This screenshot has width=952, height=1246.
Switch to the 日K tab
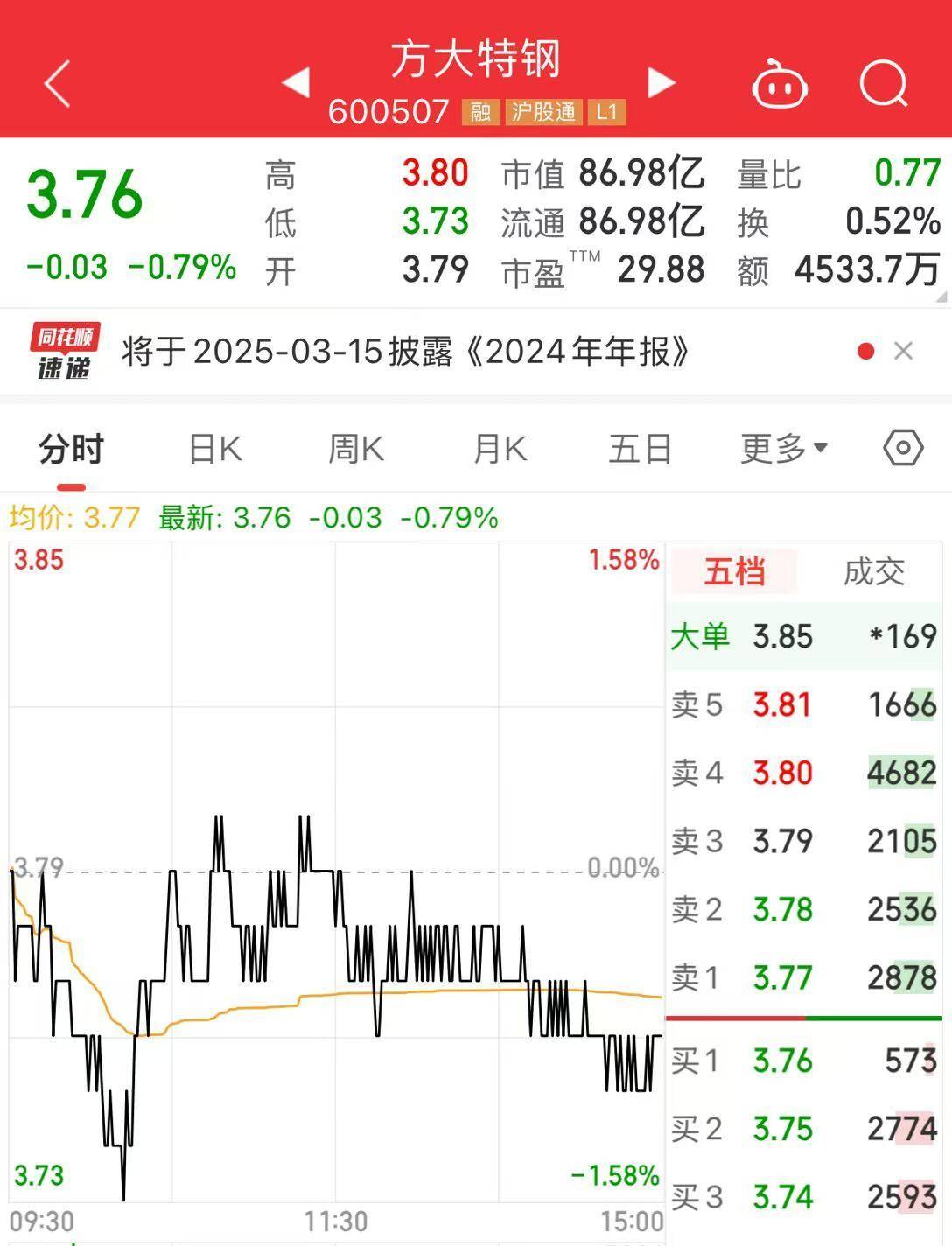[215, 449]
